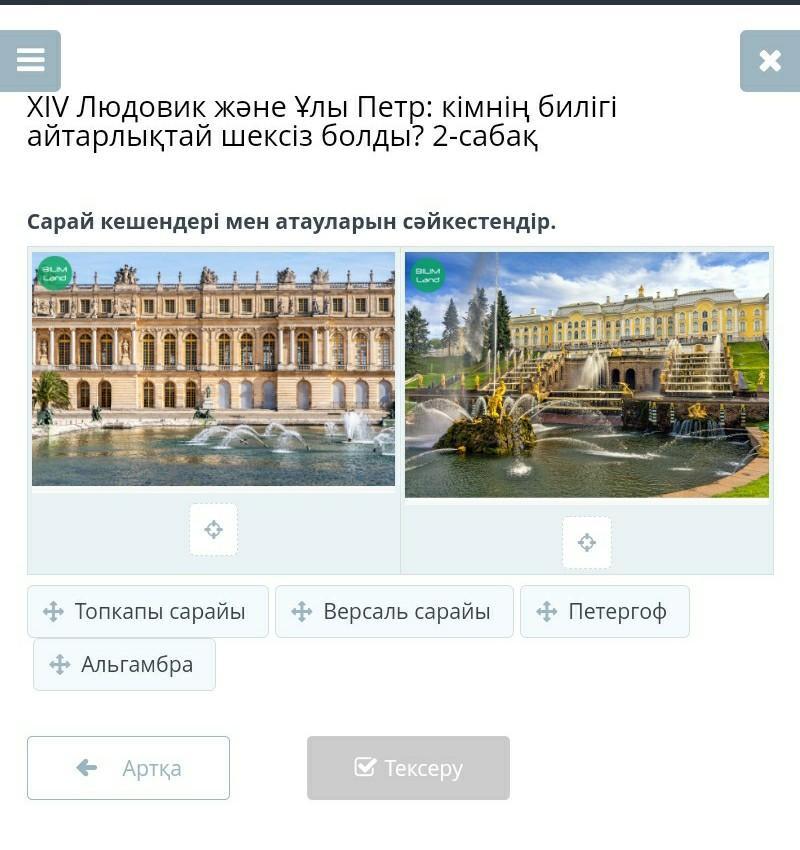Open the hamburger menu

tap(31, 61)
